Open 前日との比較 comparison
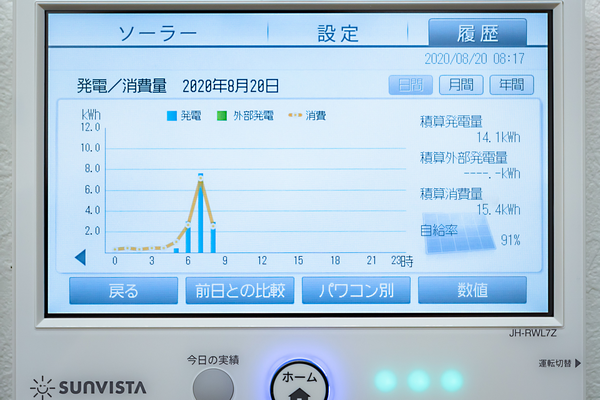Screen dimensions: 600x400 point(240,291)
